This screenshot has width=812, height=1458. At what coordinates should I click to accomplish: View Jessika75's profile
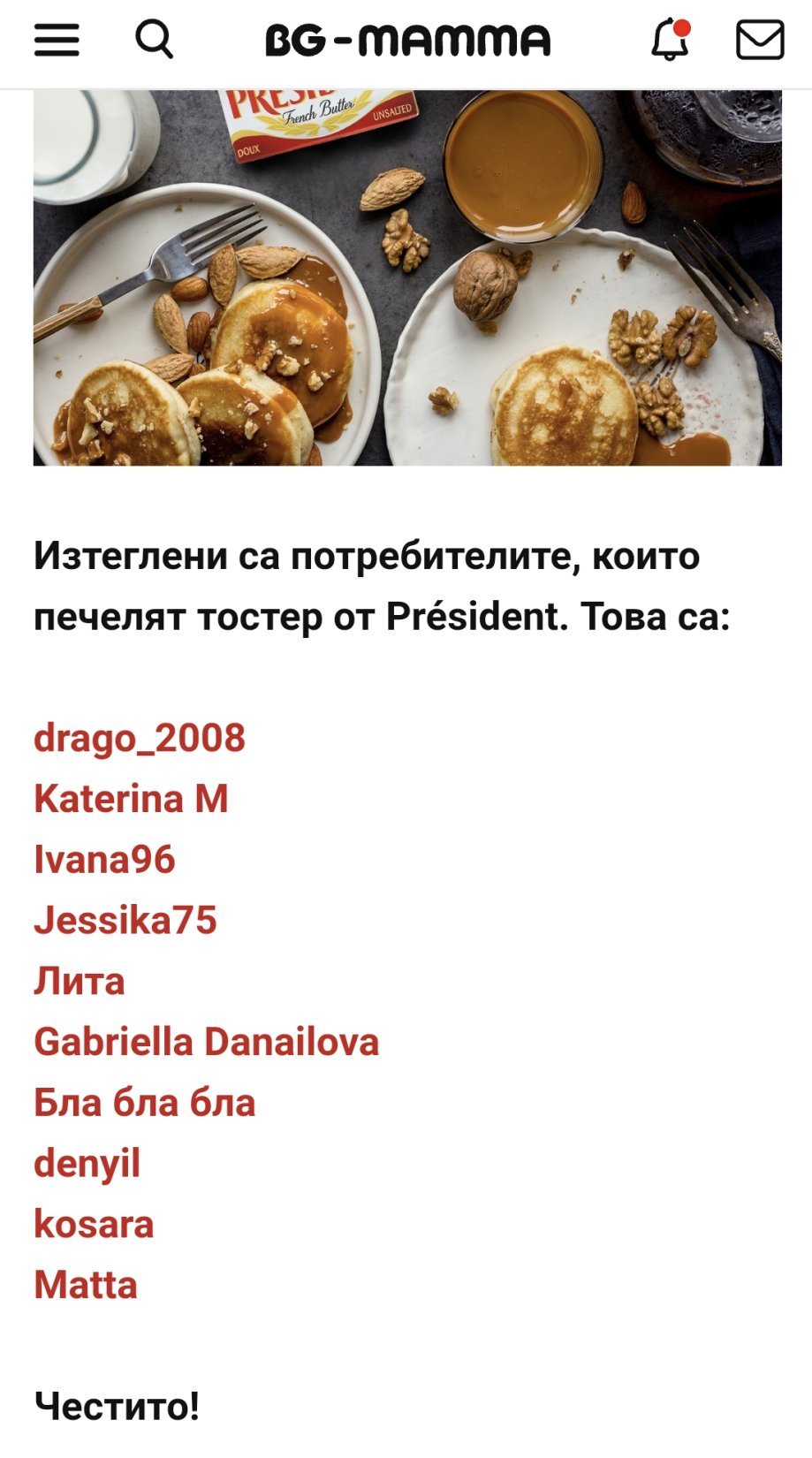click(x=125, y=921)
